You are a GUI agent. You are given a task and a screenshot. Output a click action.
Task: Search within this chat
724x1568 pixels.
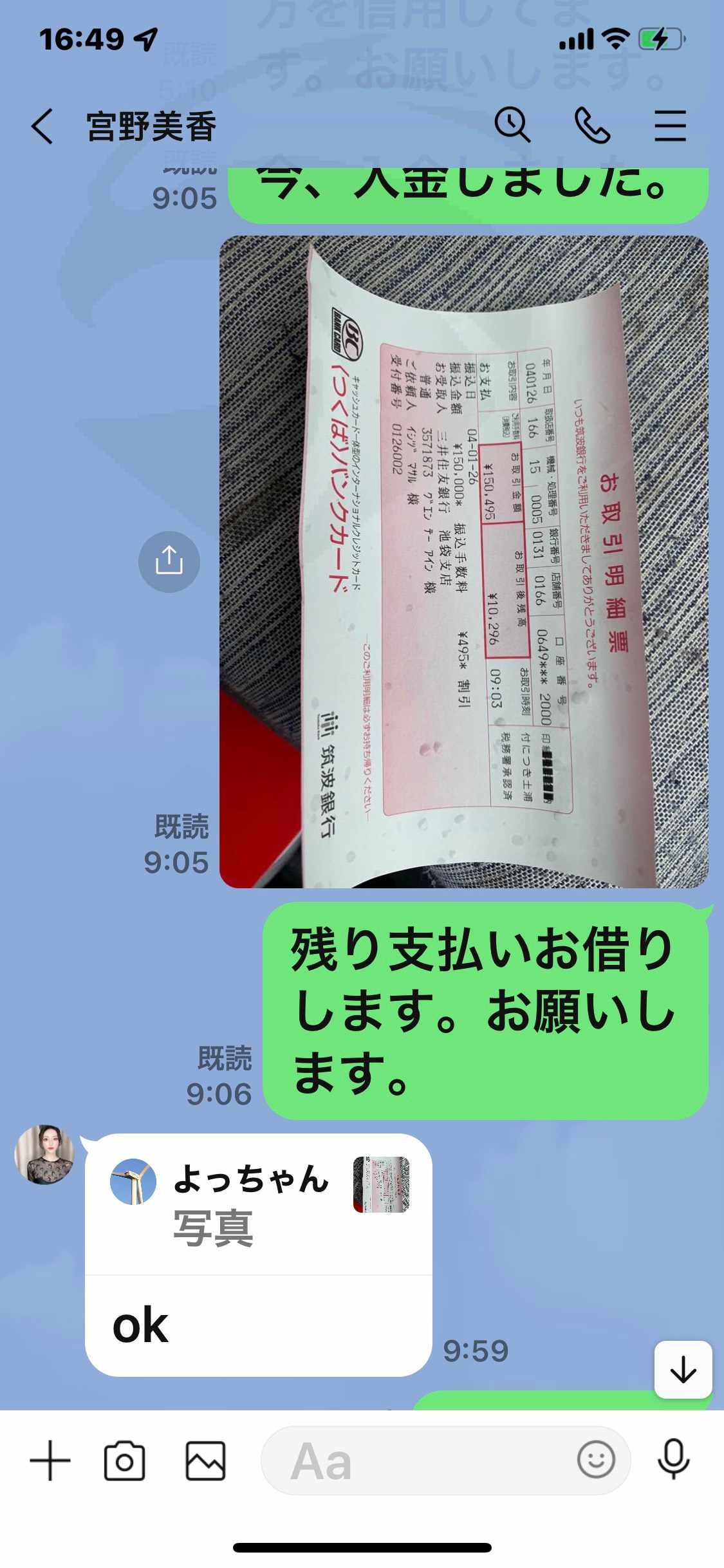point(512,124)
